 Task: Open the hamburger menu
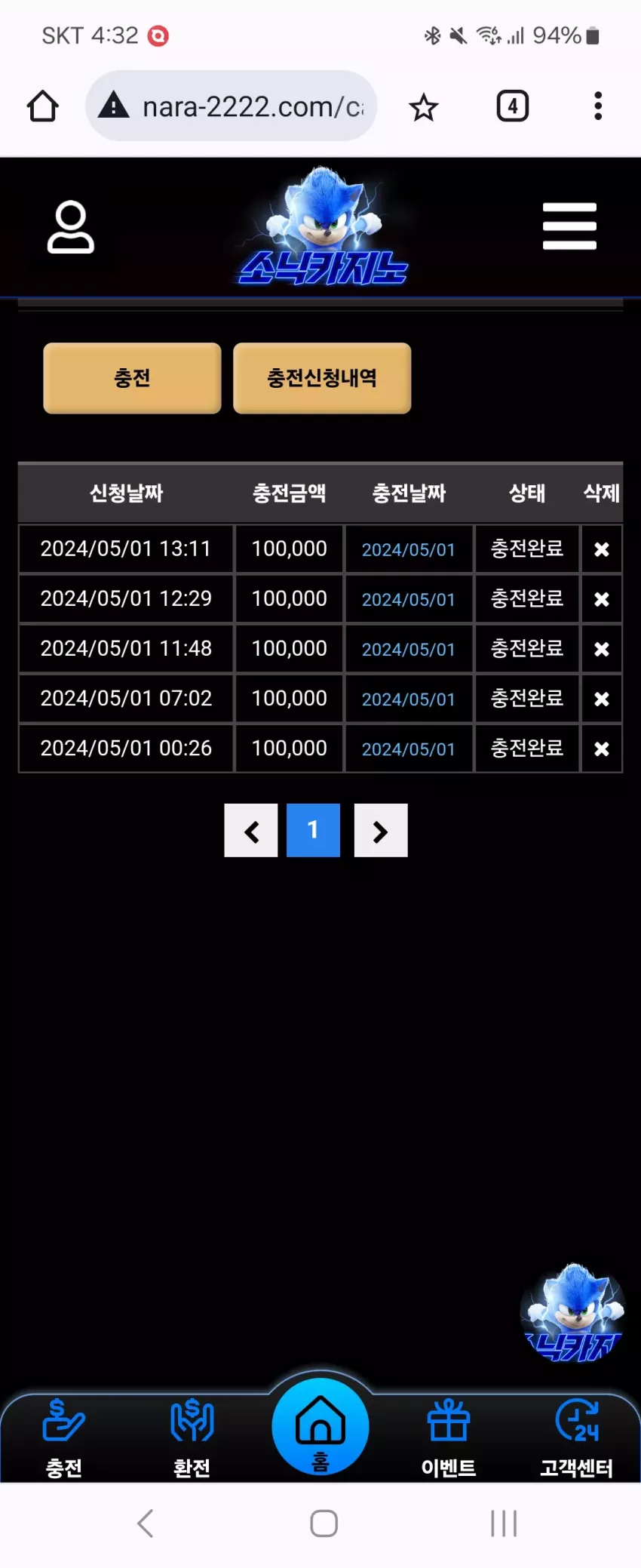569,226
